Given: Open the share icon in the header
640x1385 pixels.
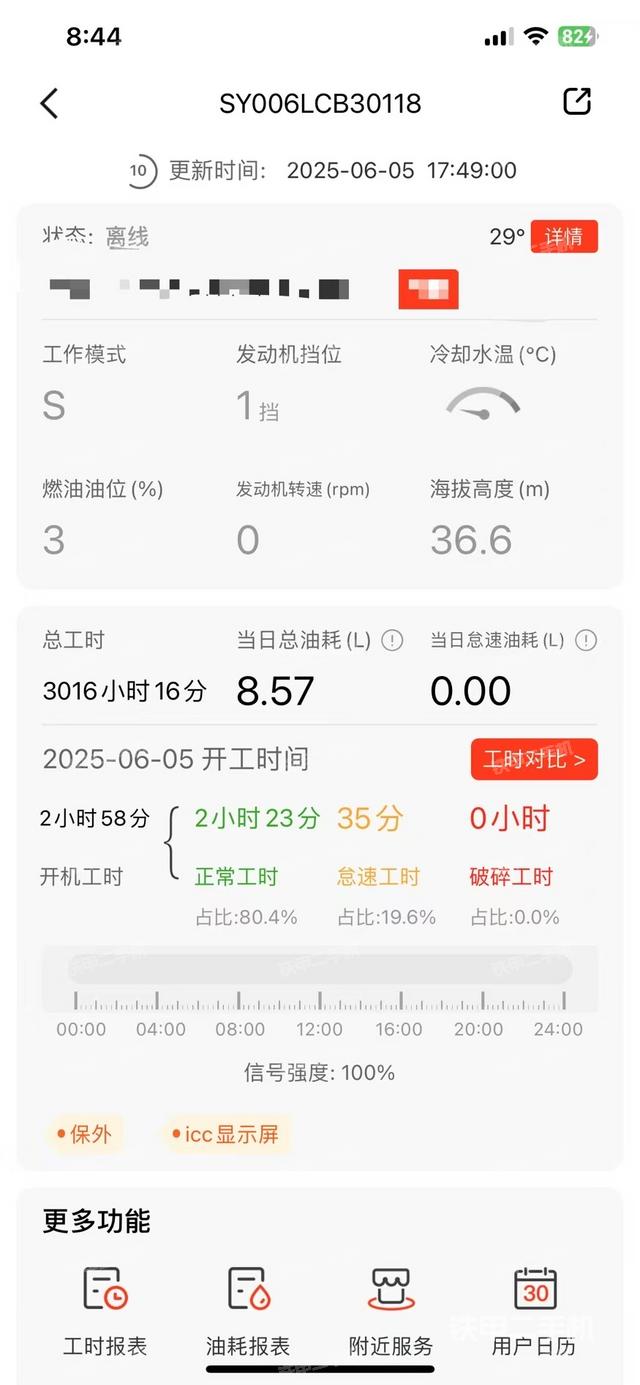Looking at the screenshot, I should click(x=577, y=102).
